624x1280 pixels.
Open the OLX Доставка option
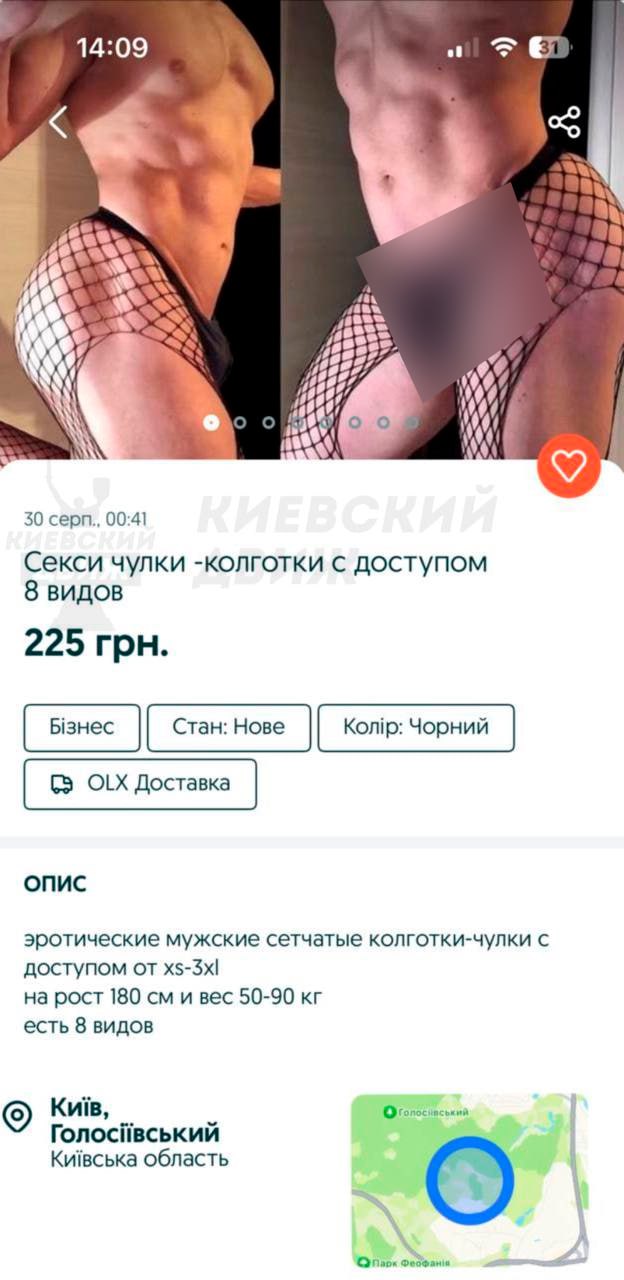click(140, 784)
